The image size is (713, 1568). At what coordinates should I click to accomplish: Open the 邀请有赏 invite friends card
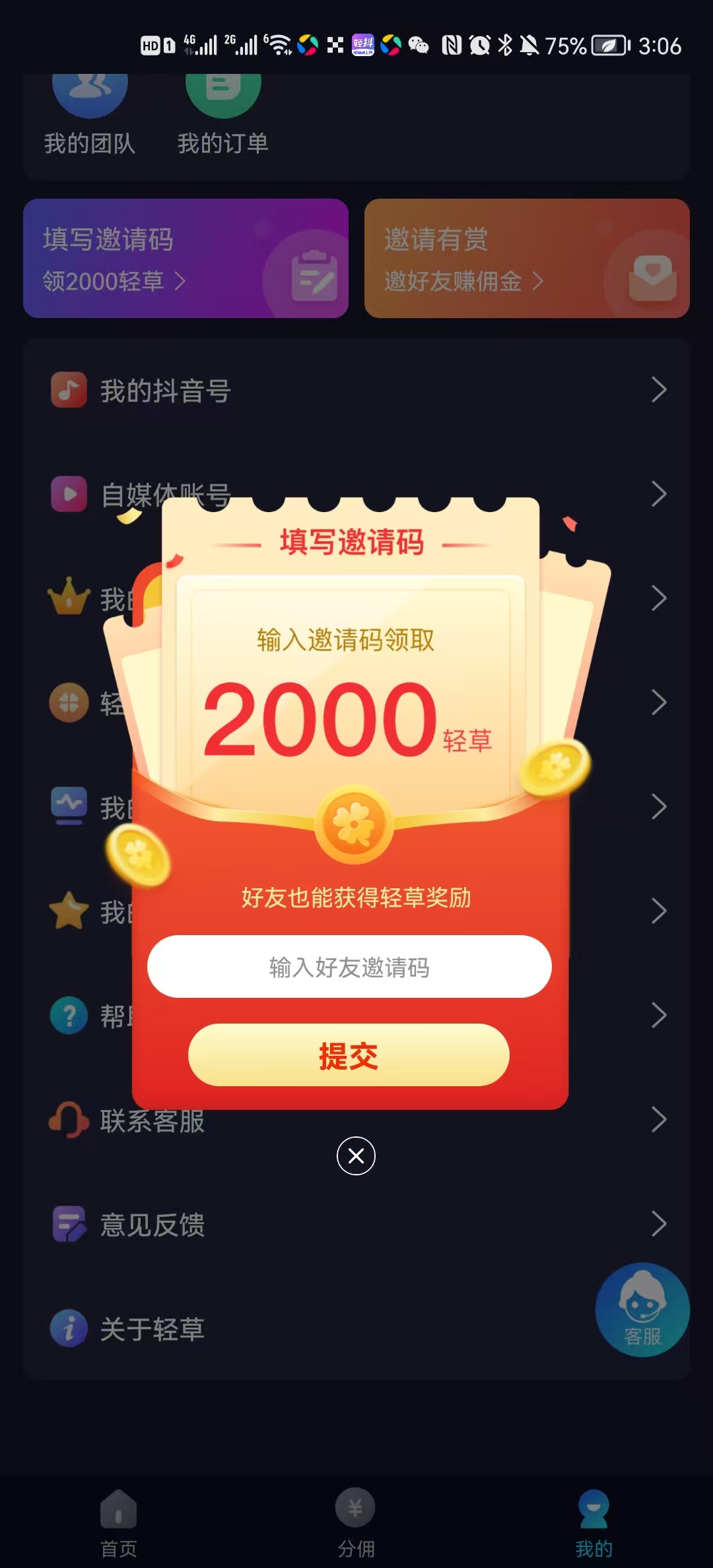pos(527,259)
